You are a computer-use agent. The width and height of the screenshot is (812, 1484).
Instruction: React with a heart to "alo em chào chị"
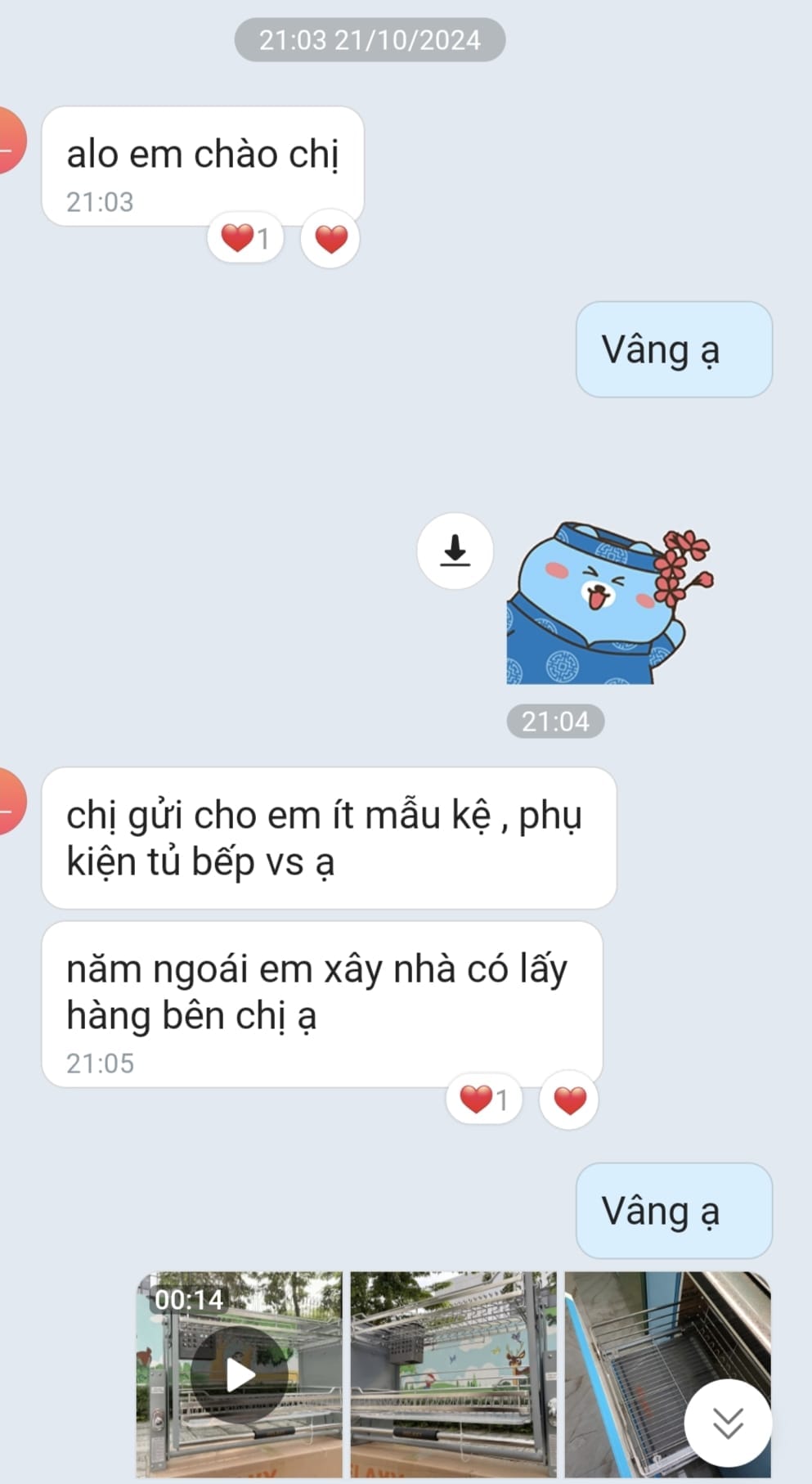(x=330, y=239)
